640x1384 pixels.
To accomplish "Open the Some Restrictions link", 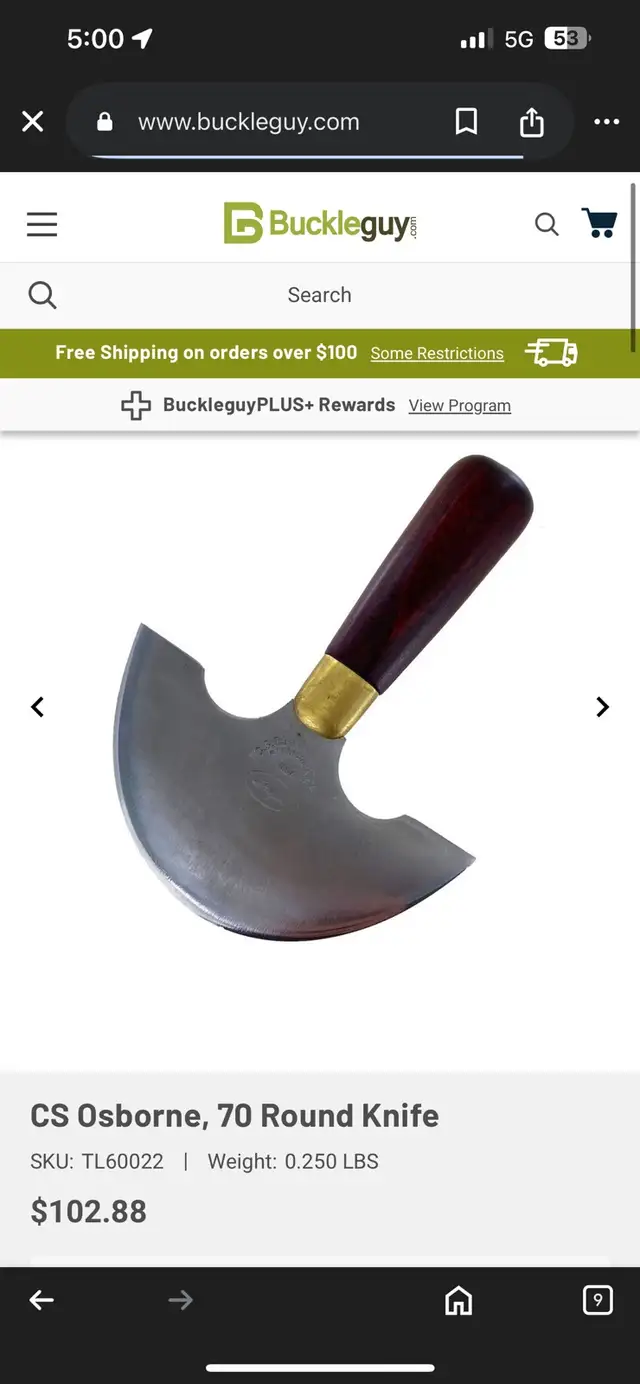I will [x=437, y=353].
